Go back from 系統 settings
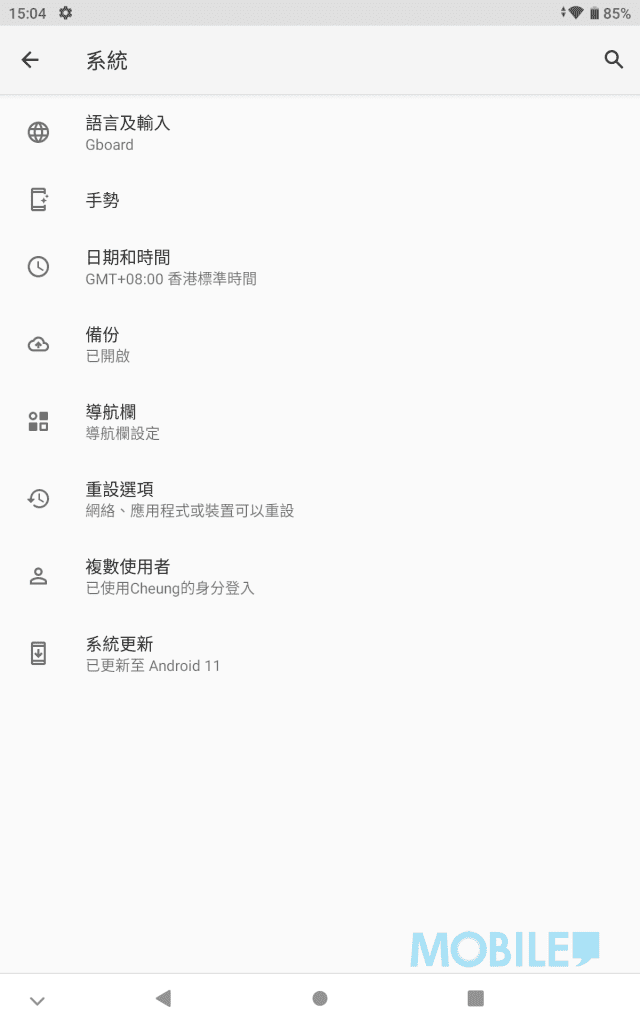Viewport: 640px width, 1024px height. pos(30,60)
